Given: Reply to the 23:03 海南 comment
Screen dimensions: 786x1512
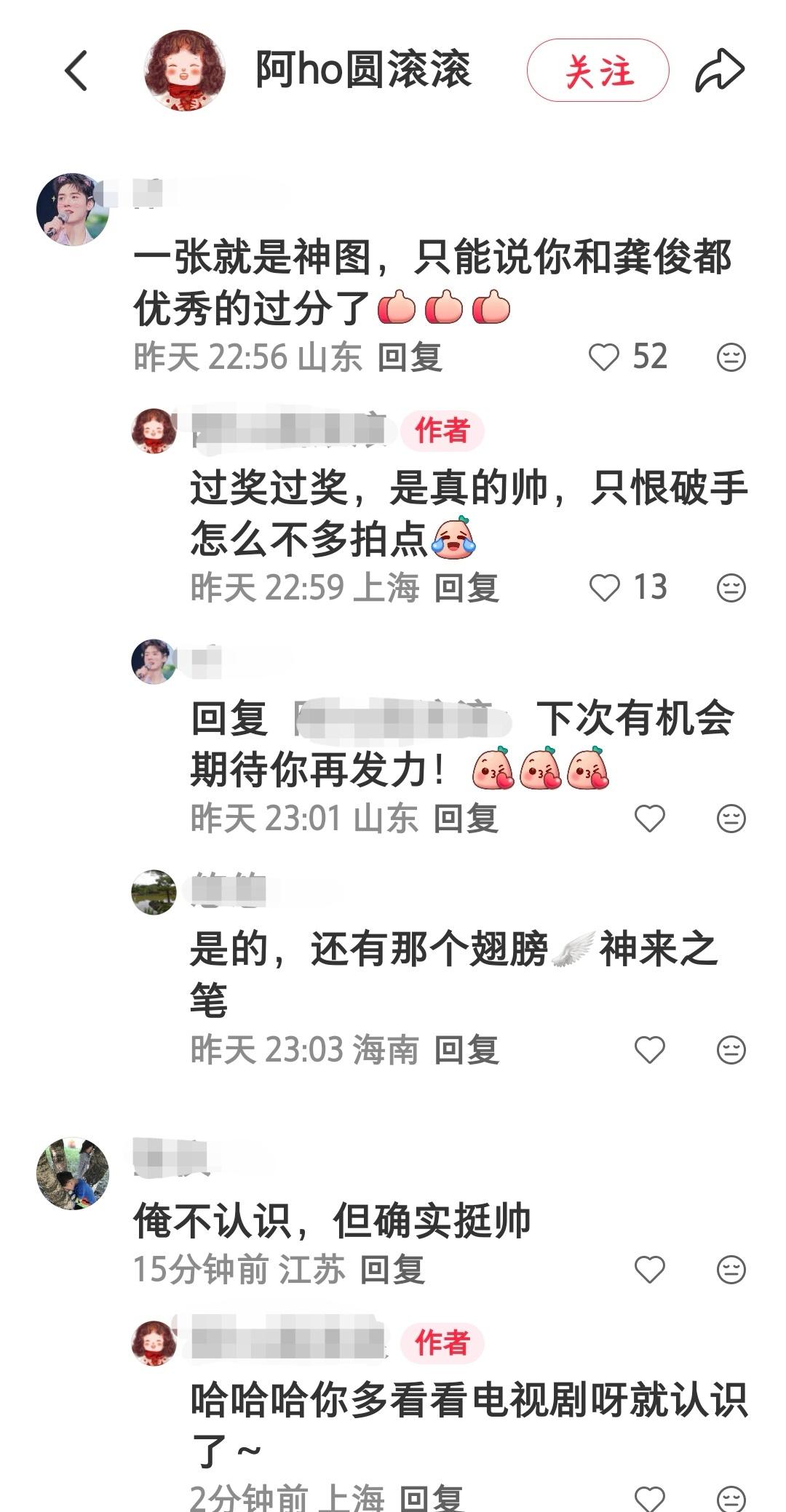Looking at the screenshot, I should [x=467, y=1050].
